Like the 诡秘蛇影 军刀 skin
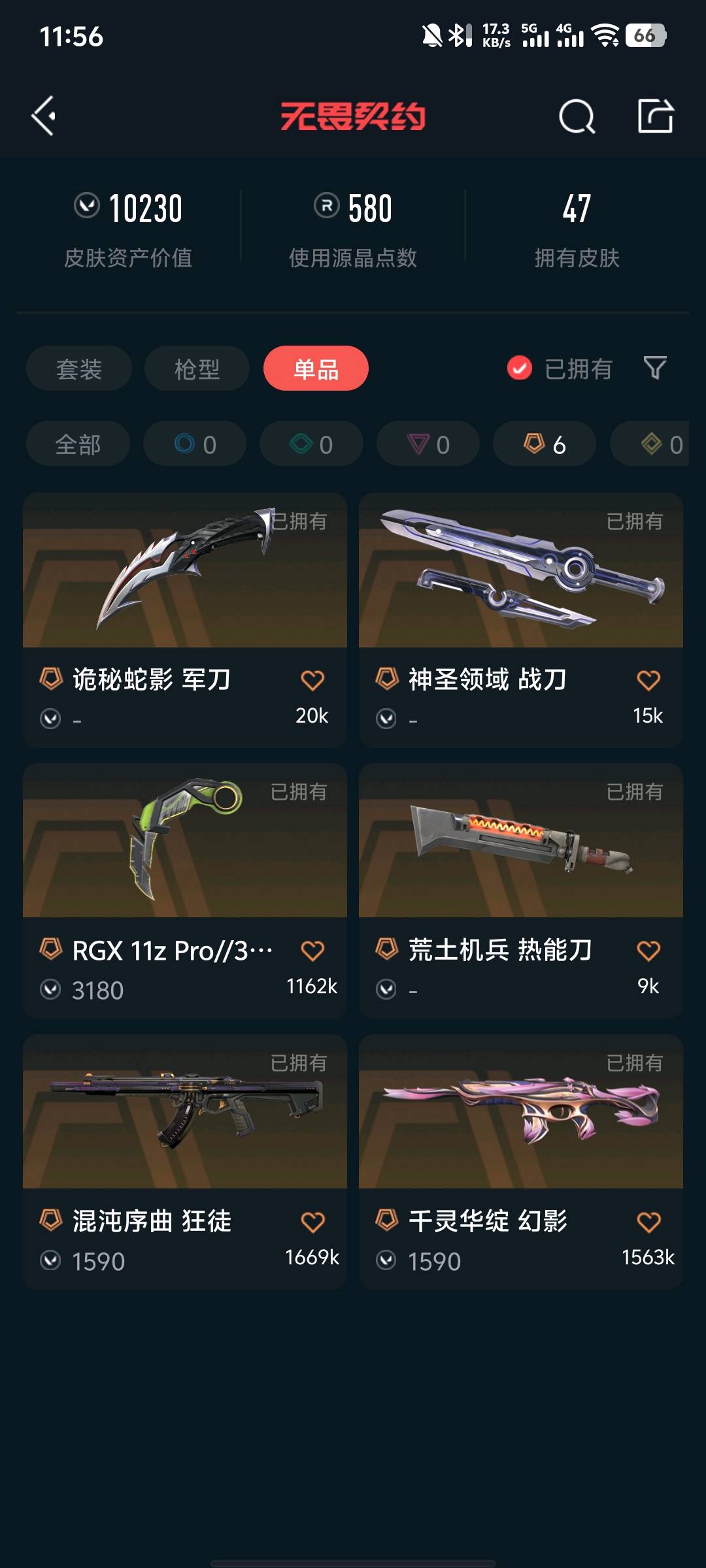The image size is (706, 1568). pos(312,680)
